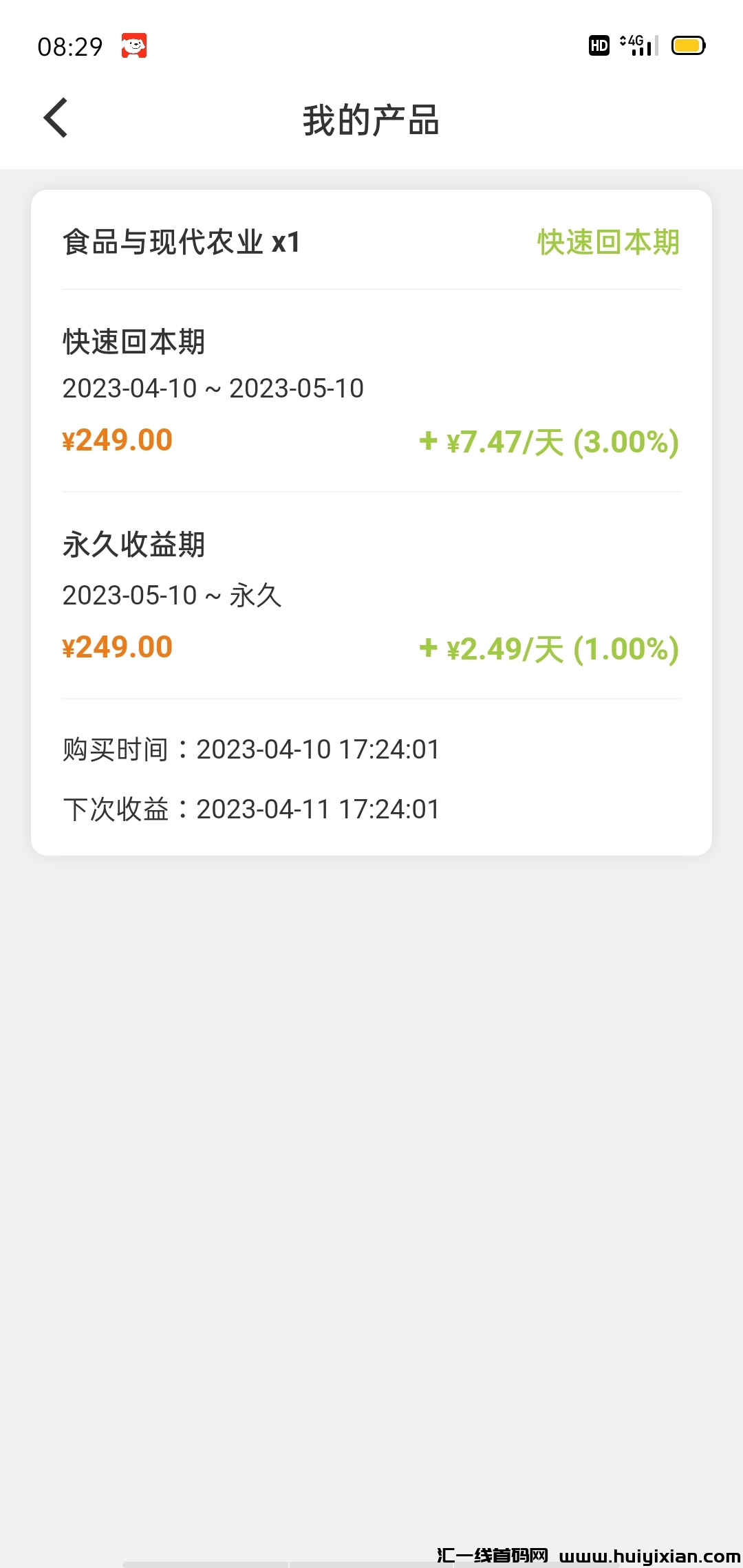Tap the clock showing 08:29

pos(71,47)
